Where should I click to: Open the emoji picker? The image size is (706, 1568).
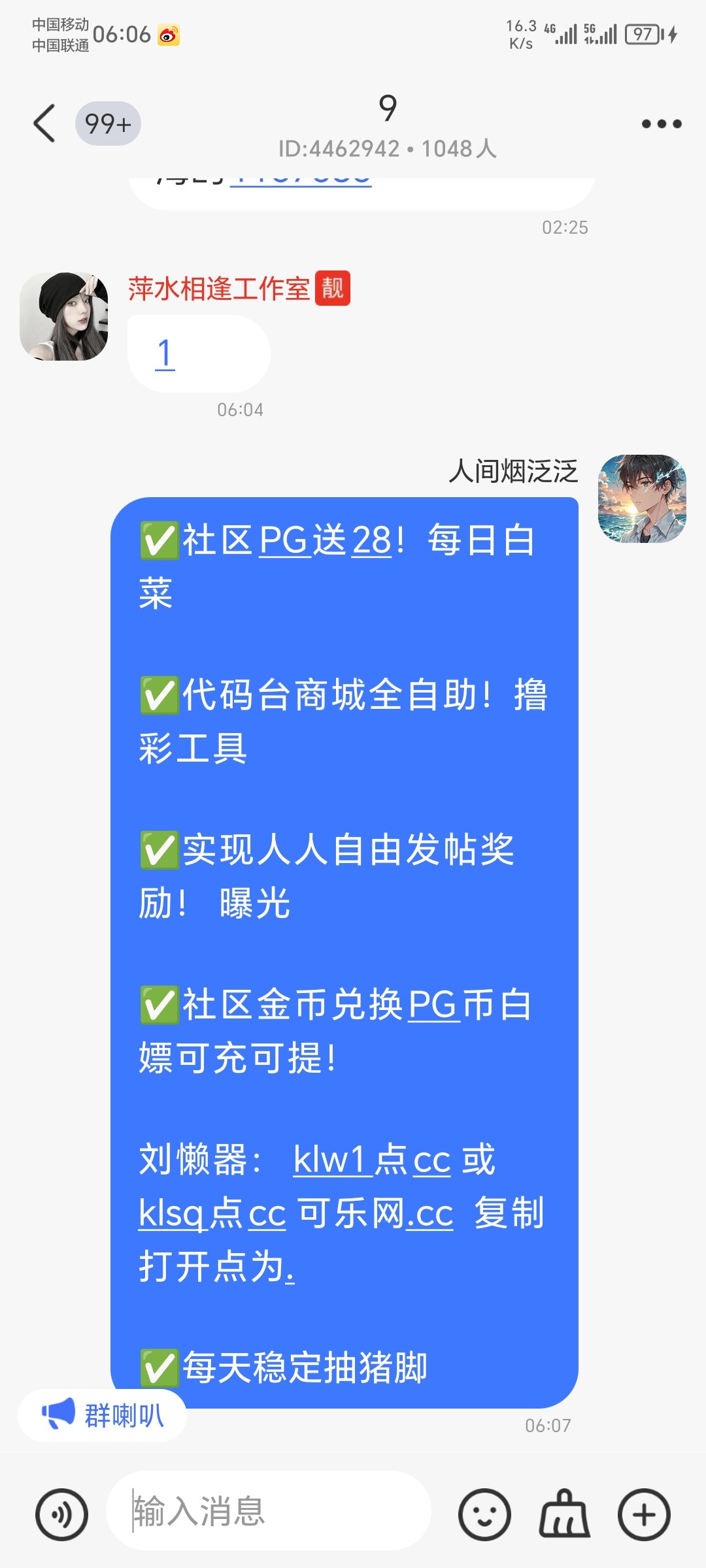pyautogui.click(x=484, y=1514)
